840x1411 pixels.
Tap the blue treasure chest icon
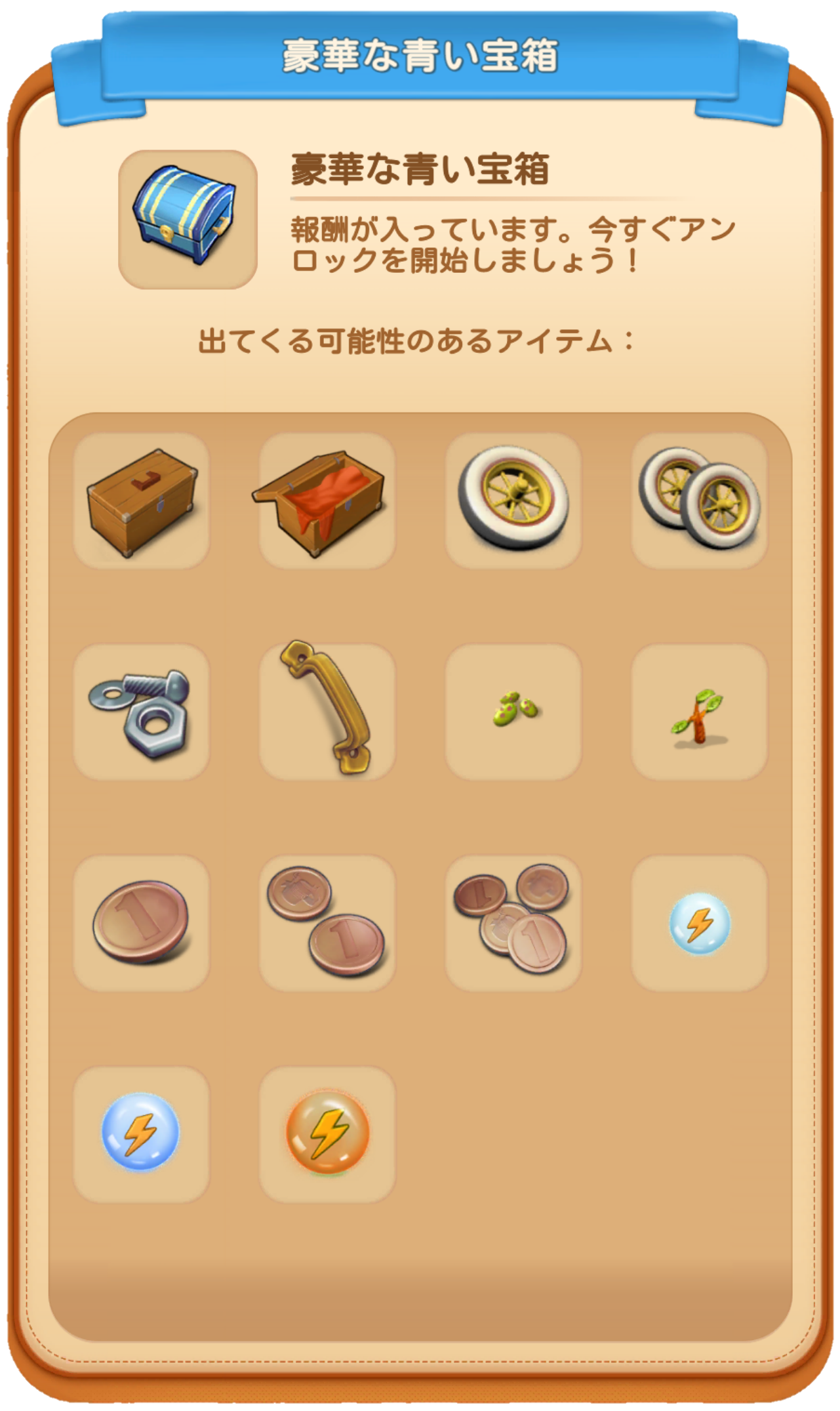point(188,219)
